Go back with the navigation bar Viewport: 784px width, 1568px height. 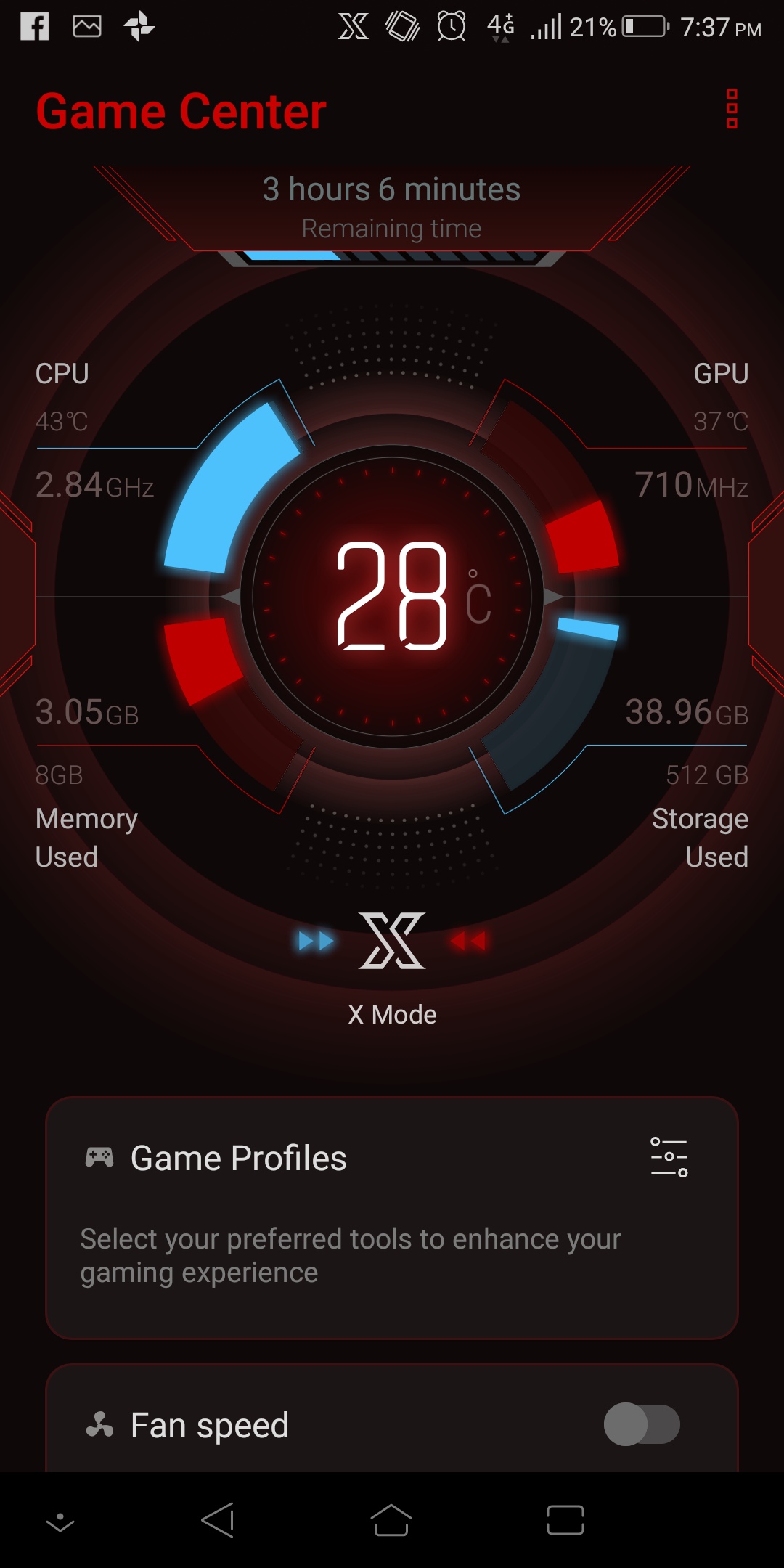pos(218,1520)
